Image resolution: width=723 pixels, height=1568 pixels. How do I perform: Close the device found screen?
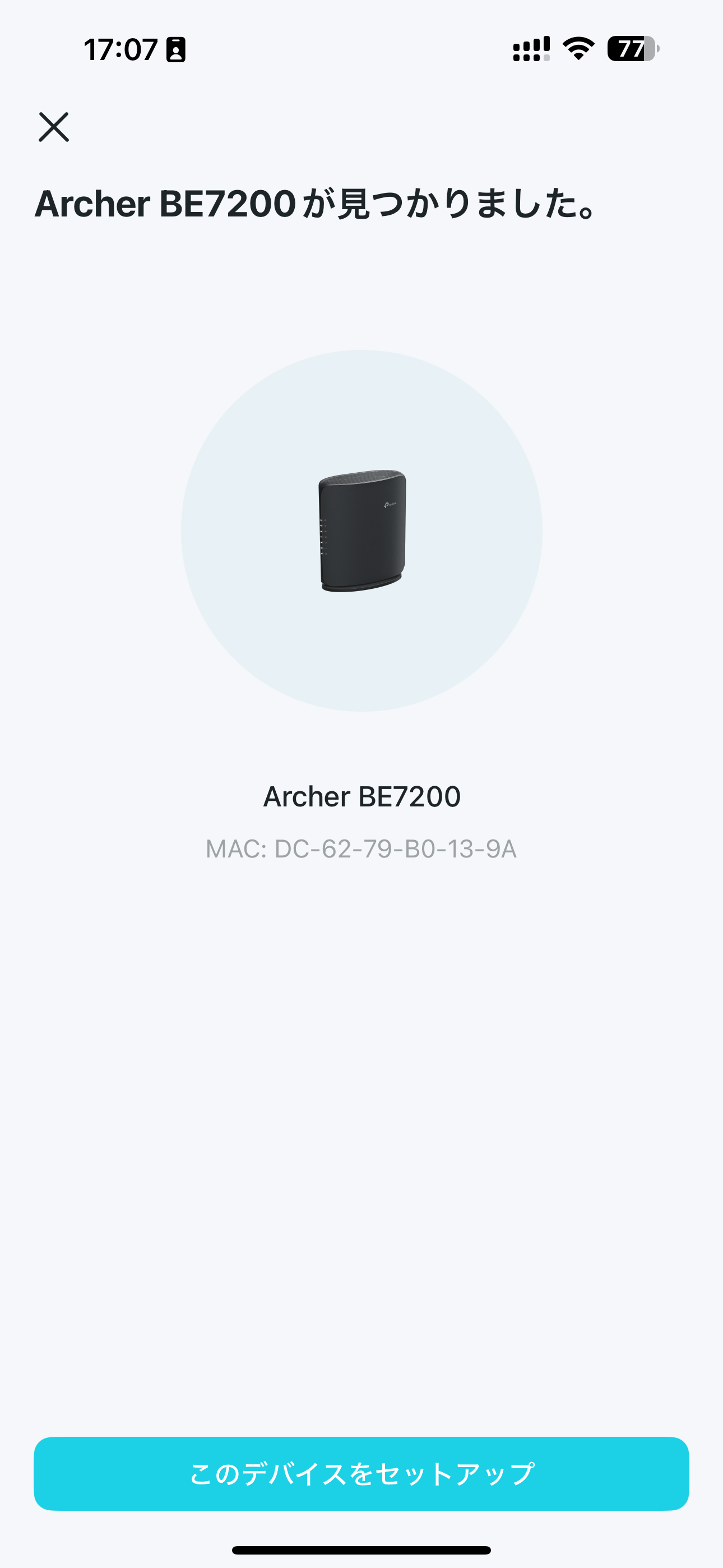[54, 127]
